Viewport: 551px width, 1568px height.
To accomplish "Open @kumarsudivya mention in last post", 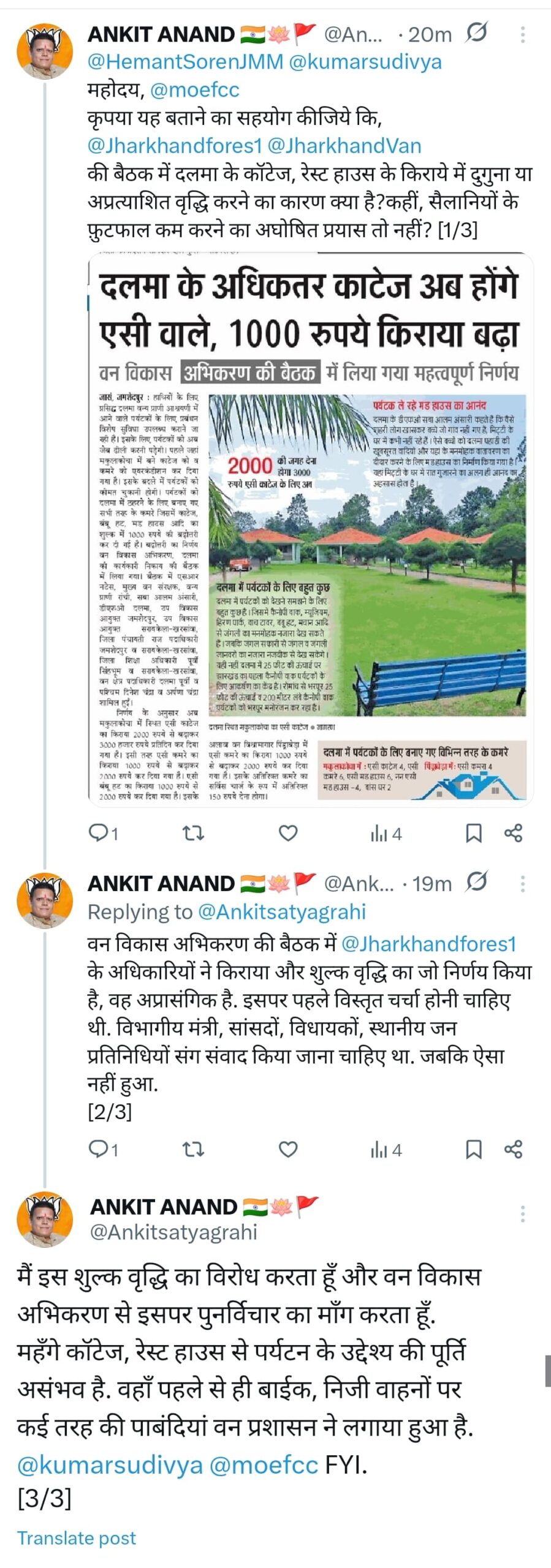I will [110, 1465].
